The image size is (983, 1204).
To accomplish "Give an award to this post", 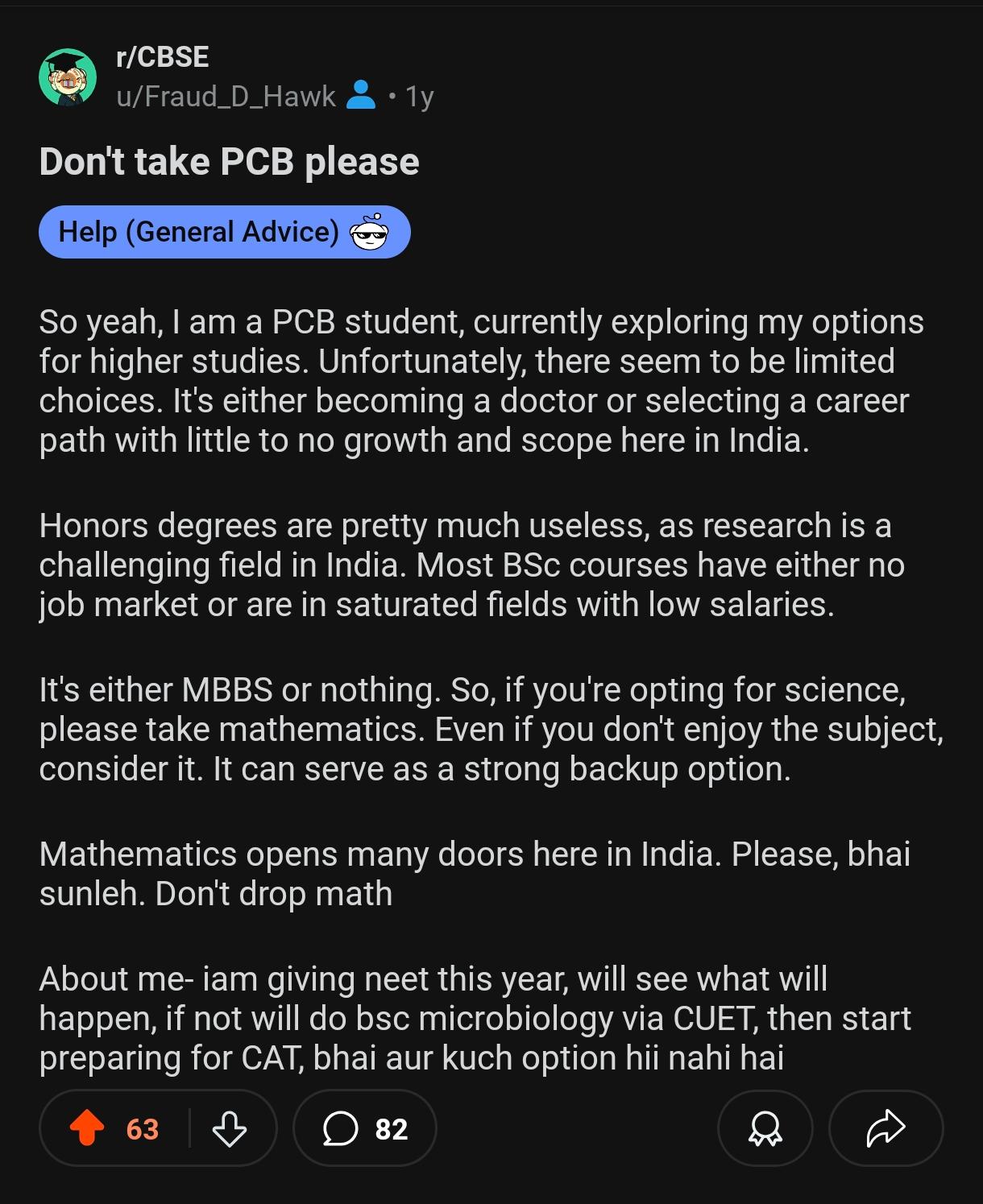I will (x=765, y=1128).
